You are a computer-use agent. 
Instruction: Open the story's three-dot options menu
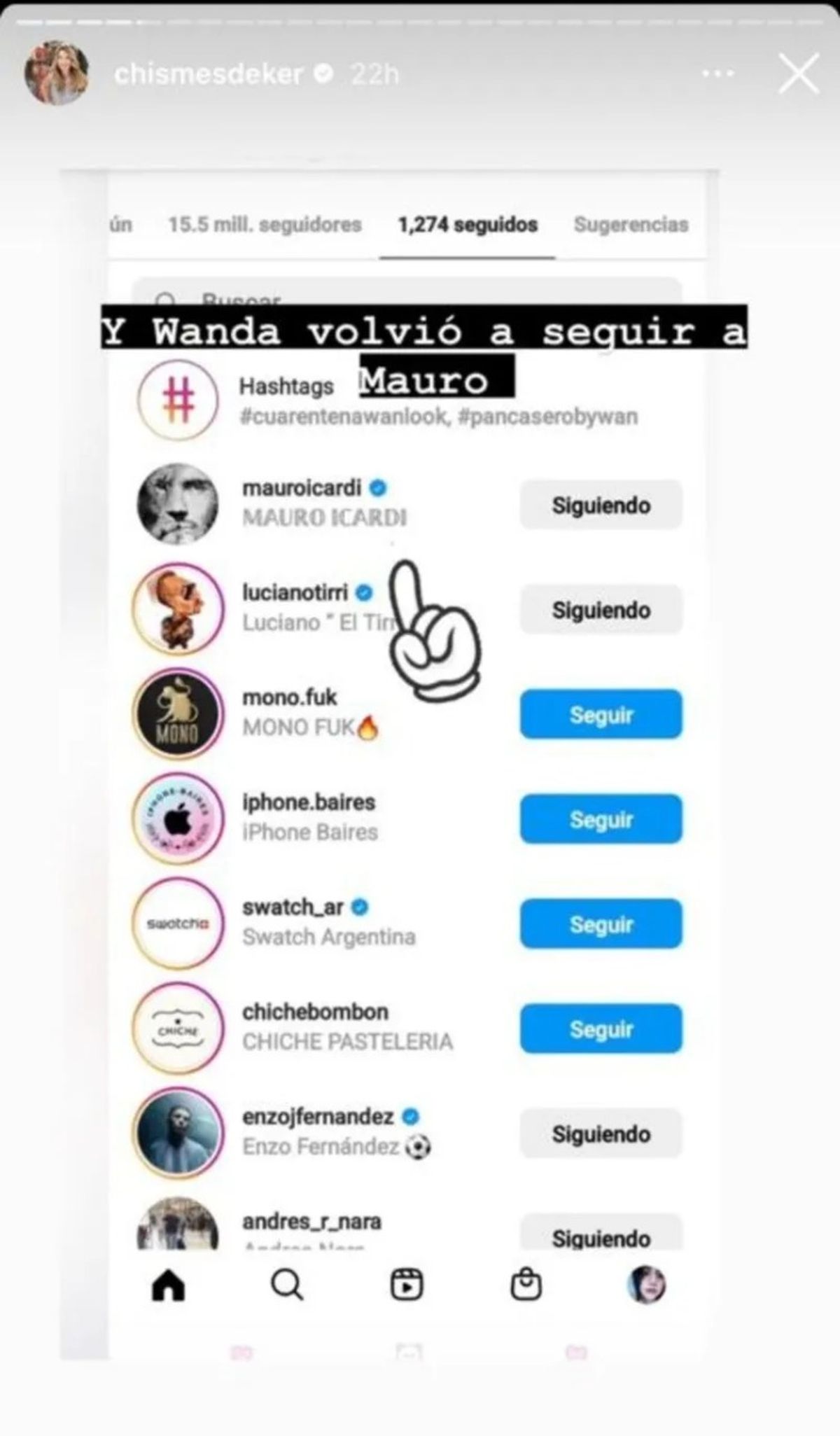pyautogui.click(x=718, y=73)
